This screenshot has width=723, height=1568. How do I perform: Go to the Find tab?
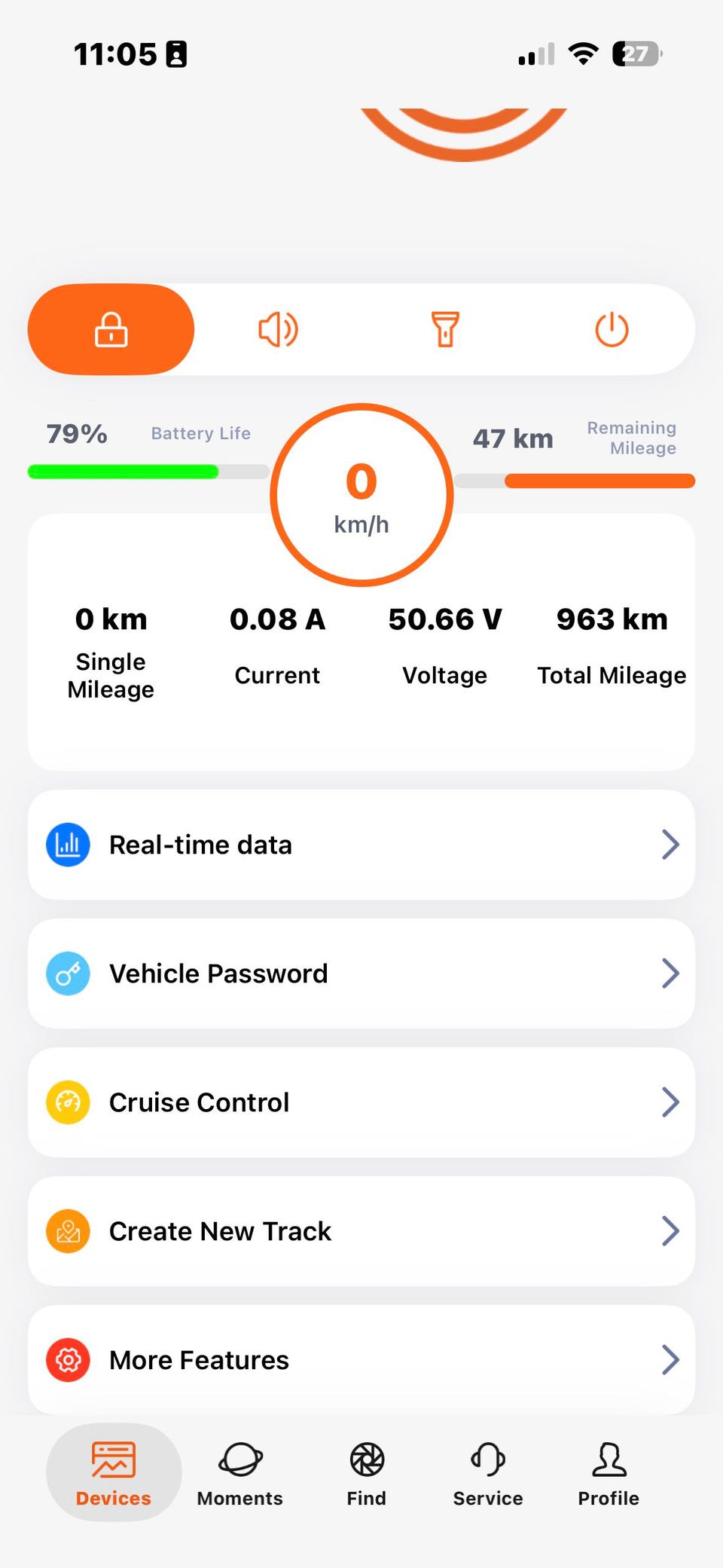(367, 1473)
